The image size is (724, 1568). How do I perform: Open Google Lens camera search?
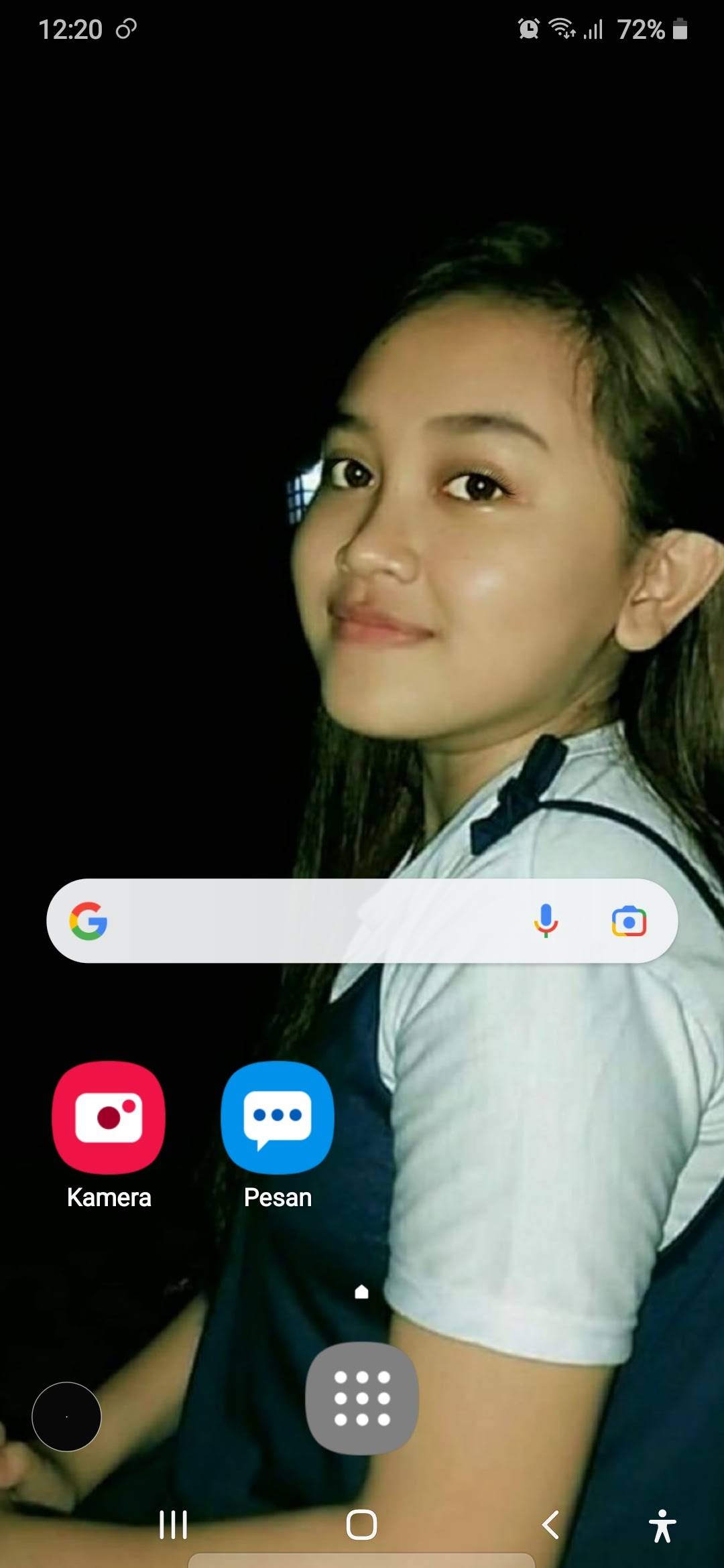point(629,921)
